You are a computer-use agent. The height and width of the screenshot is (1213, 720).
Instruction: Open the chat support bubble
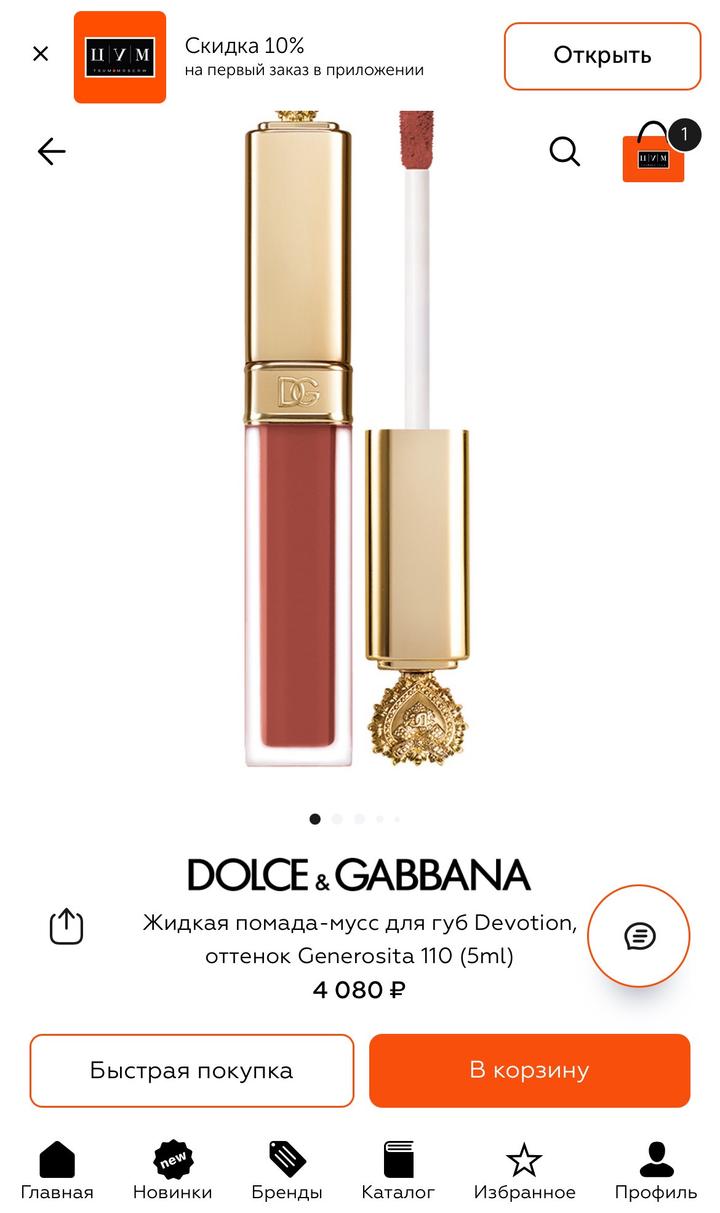[639, 936]
